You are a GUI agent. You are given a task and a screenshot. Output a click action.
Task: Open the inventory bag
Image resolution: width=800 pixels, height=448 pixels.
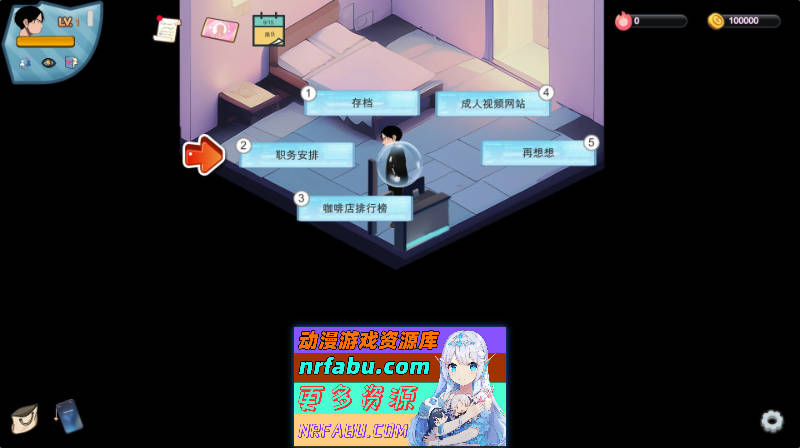[24, 418]
